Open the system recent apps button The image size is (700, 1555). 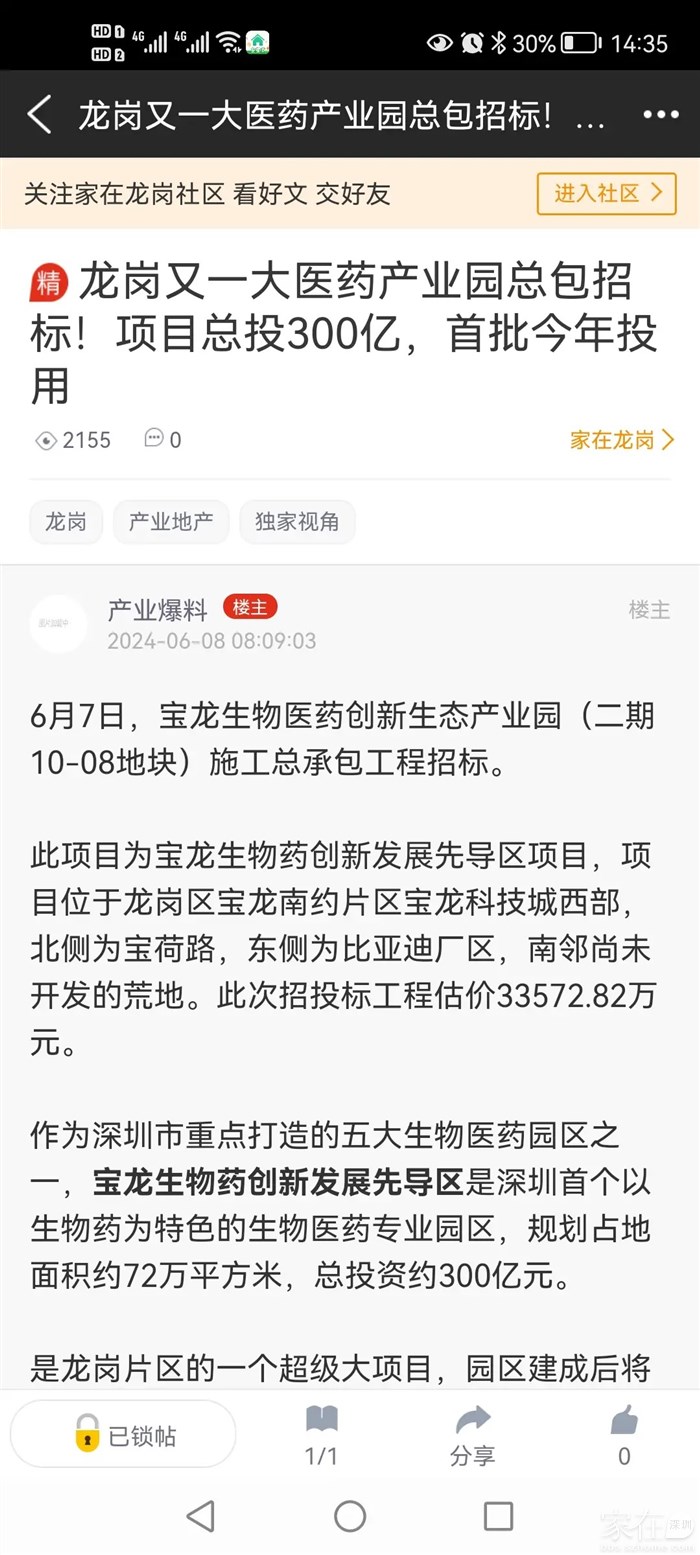(x=498, y=1516)
